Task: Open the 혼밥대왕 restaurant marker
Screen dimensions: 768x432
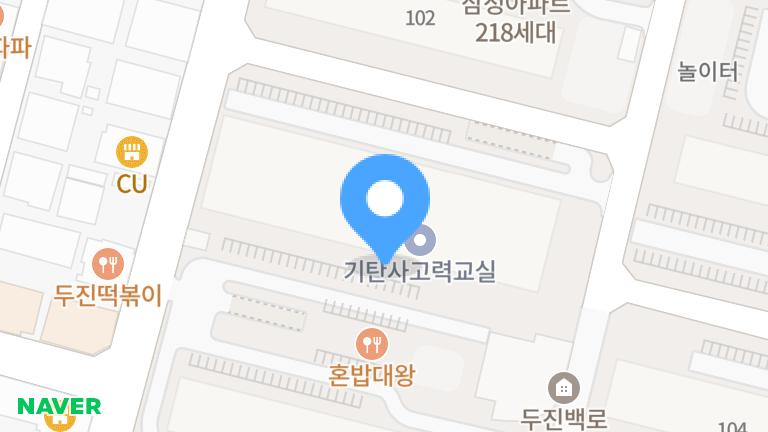Action: pos(372,345)
